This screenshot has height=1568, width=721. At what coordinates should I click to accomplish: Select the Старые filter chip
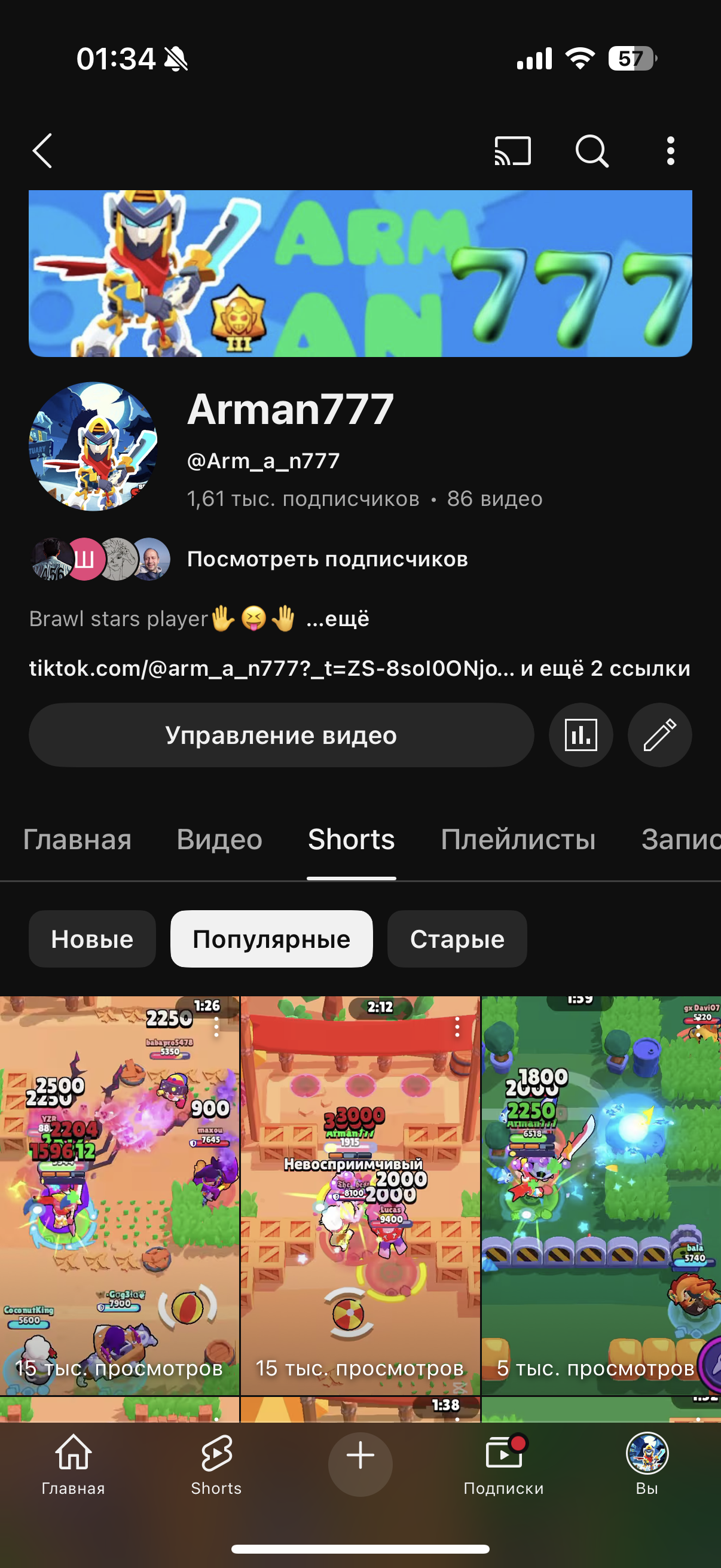click(456, 939)
